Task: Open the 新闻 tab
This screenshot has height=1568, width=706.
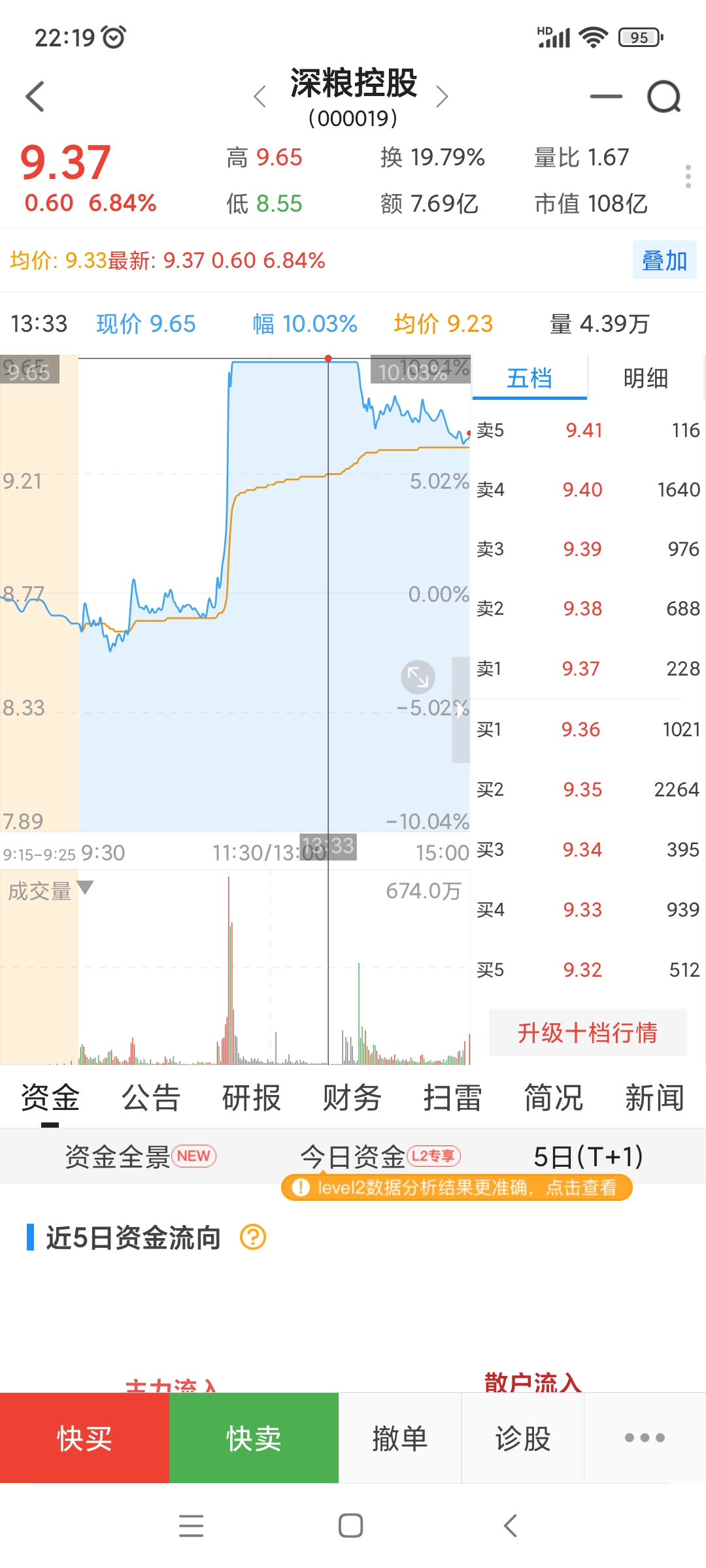Action: [654, 1098]
